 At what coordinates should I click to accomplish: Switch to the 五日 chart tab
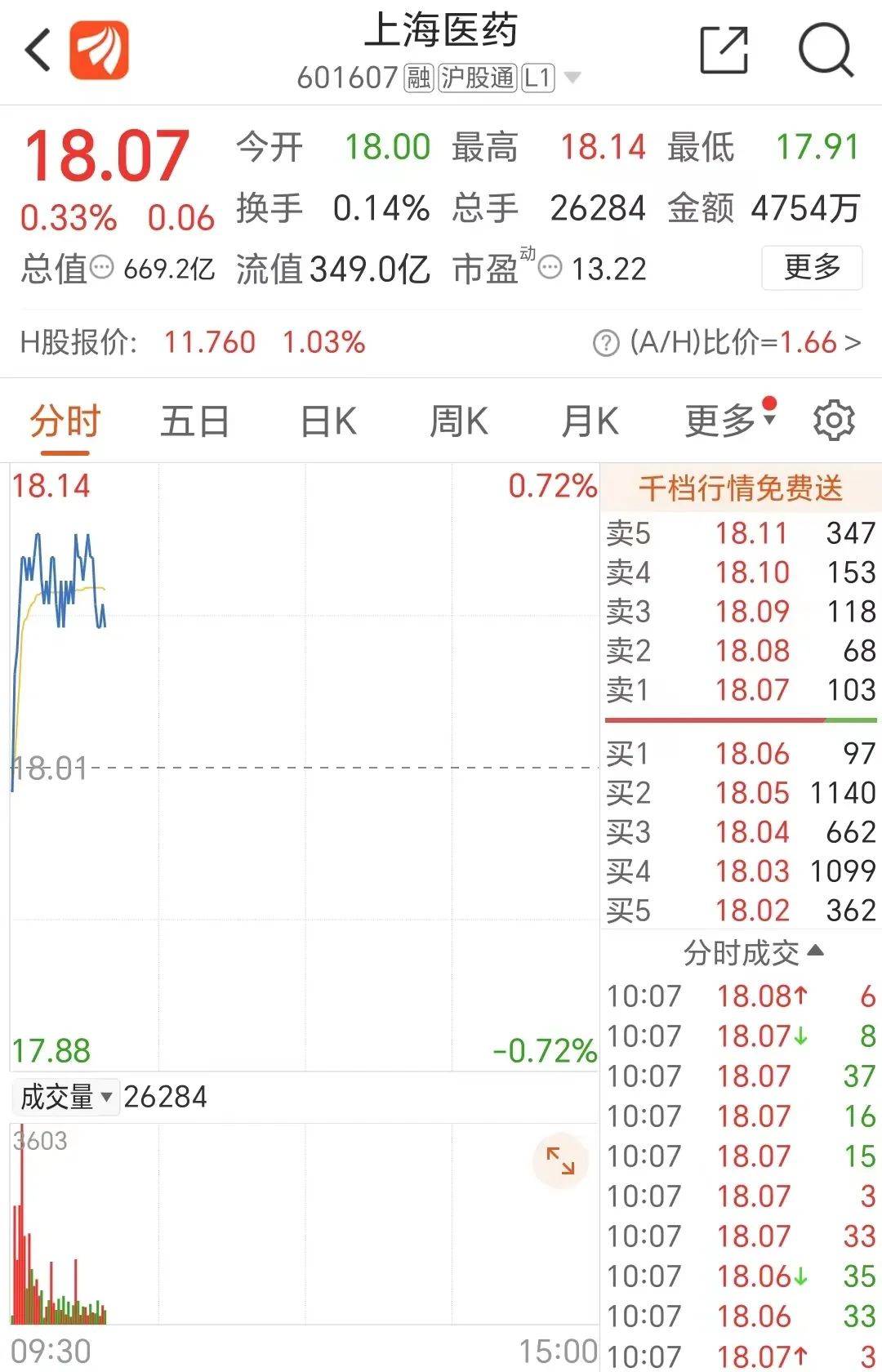pyautogui.click(x=194, y=421)
